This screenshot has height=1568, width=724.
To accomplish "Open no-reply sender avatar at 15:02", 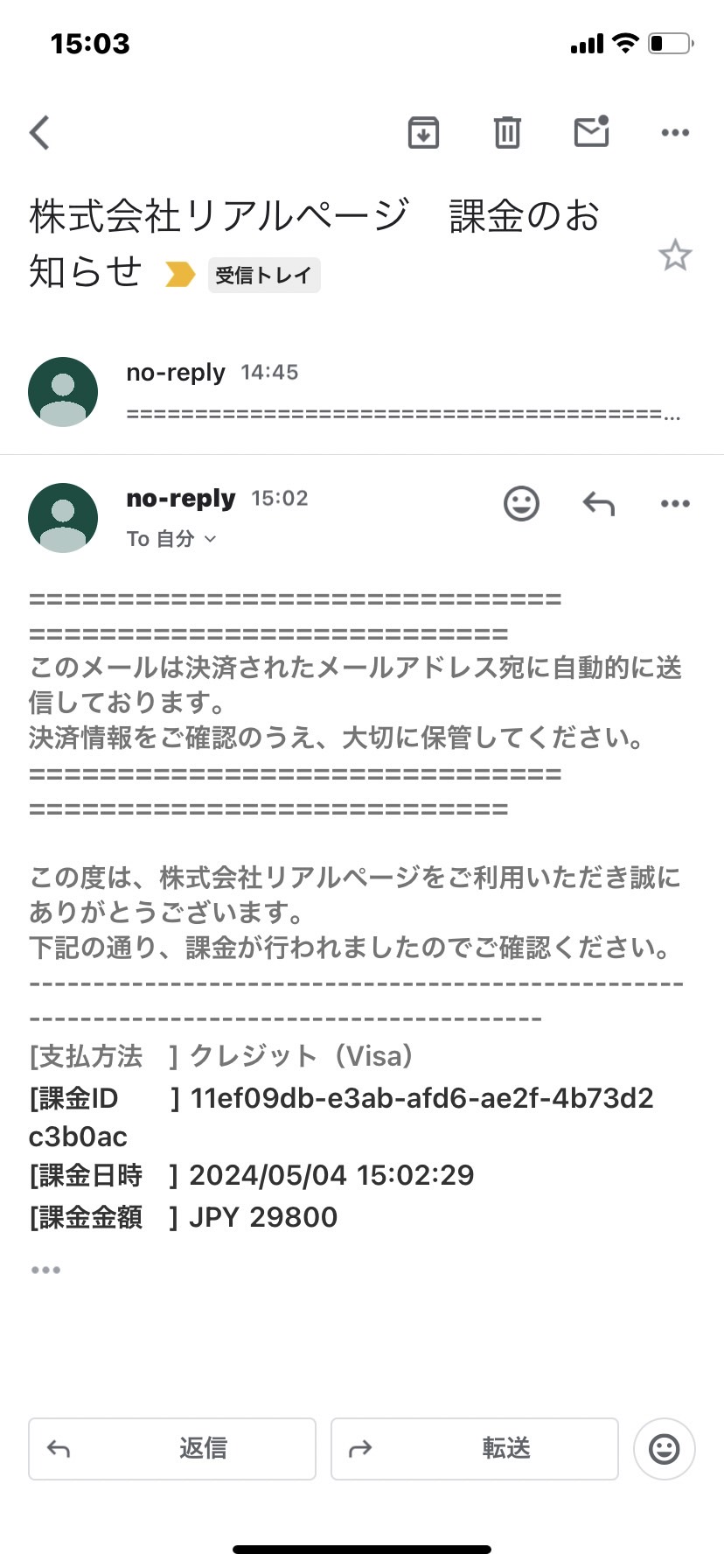I will click(63, 518).
